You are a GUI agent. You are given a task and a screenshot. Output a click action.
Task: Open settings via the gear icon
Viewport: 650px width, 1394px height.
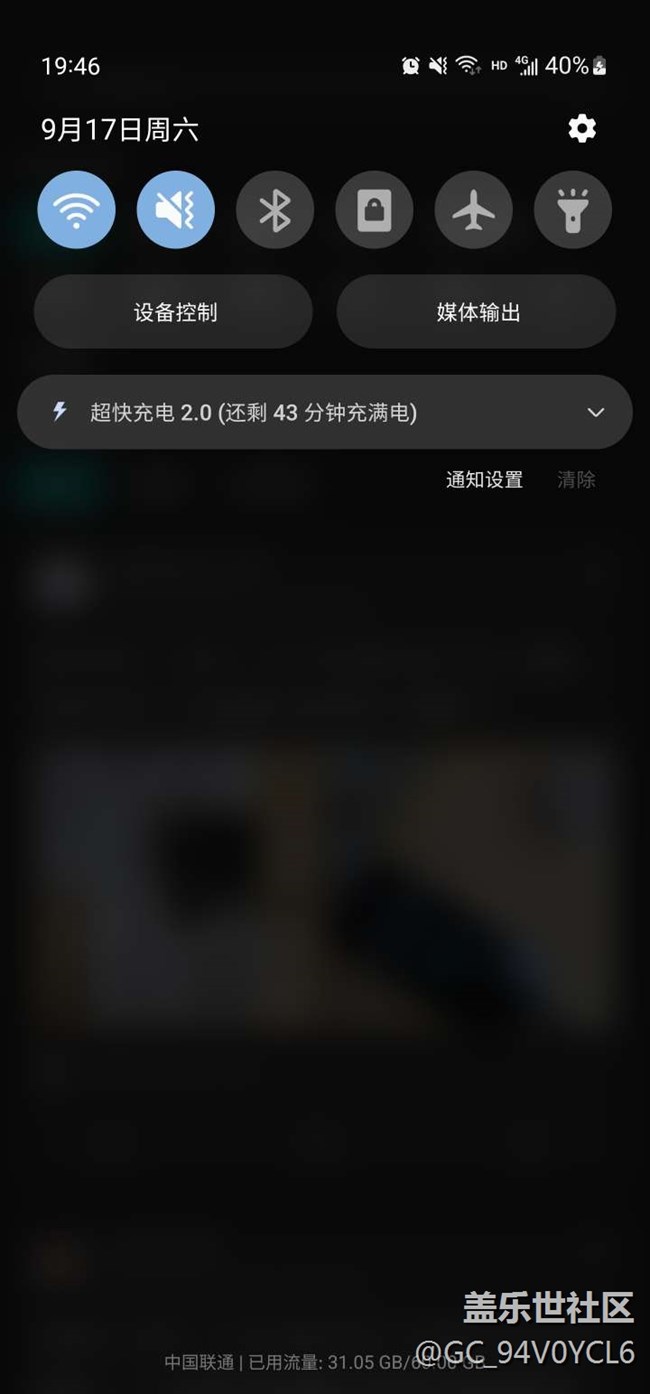pos(582,128)
